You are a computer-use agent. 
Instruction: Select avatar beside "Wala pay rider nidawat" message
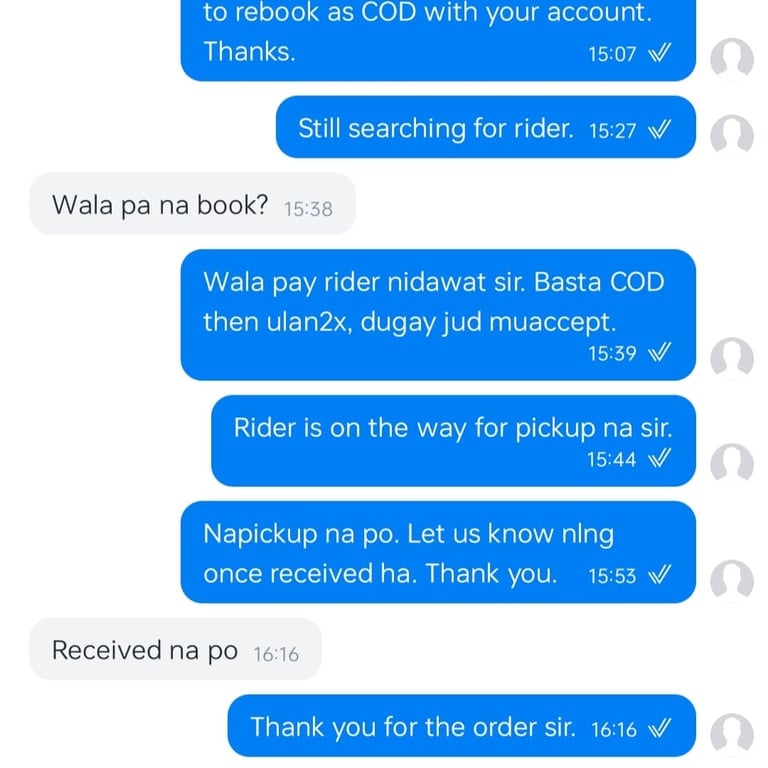(x=731, y=357)
